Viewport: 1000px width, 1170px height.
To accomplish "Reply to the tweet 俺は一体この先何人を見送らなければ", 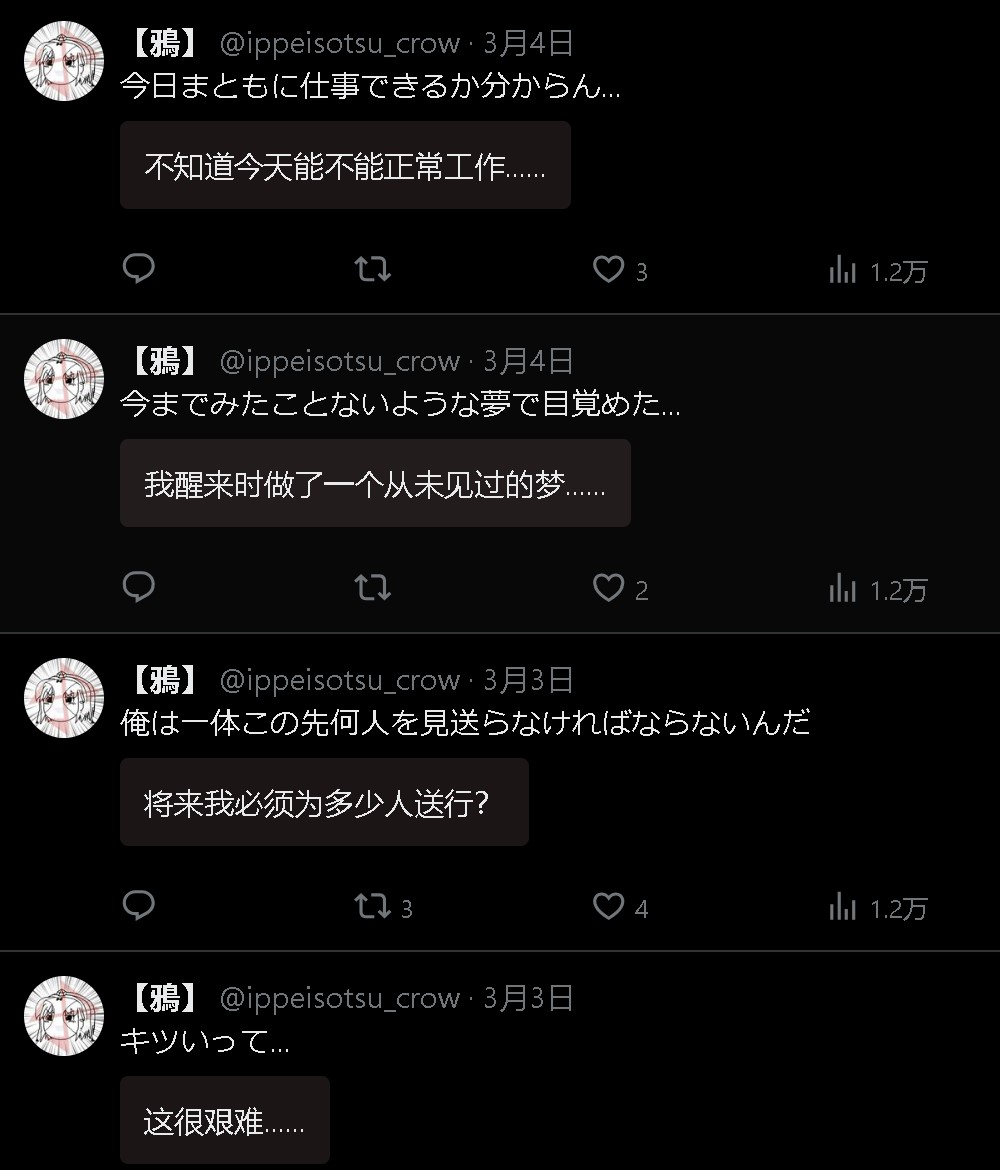I will pyautogui.click(x=139, y=905).
